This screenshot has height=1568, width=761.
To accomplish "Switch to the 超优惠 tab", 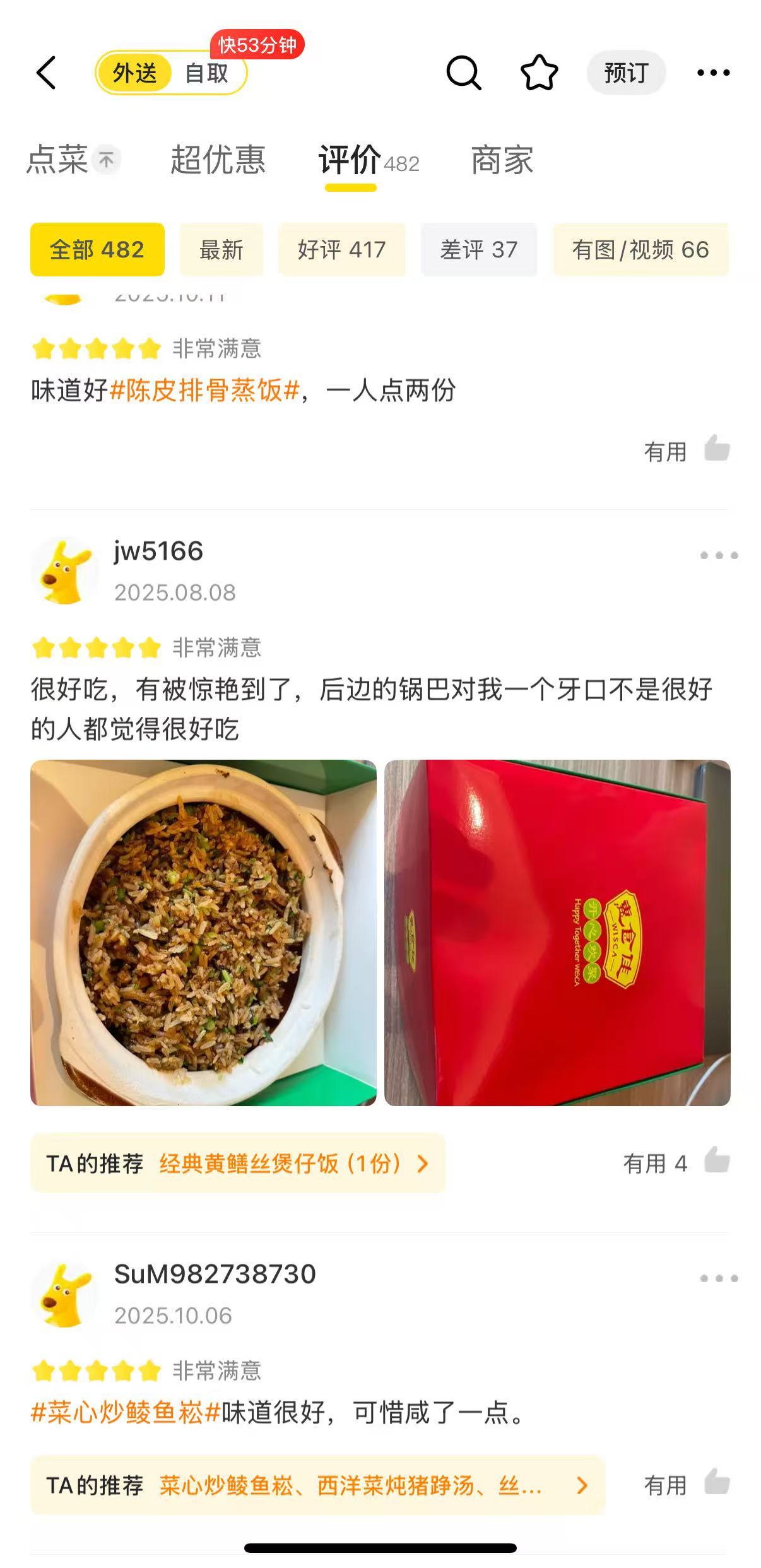I will click(218, 160).
